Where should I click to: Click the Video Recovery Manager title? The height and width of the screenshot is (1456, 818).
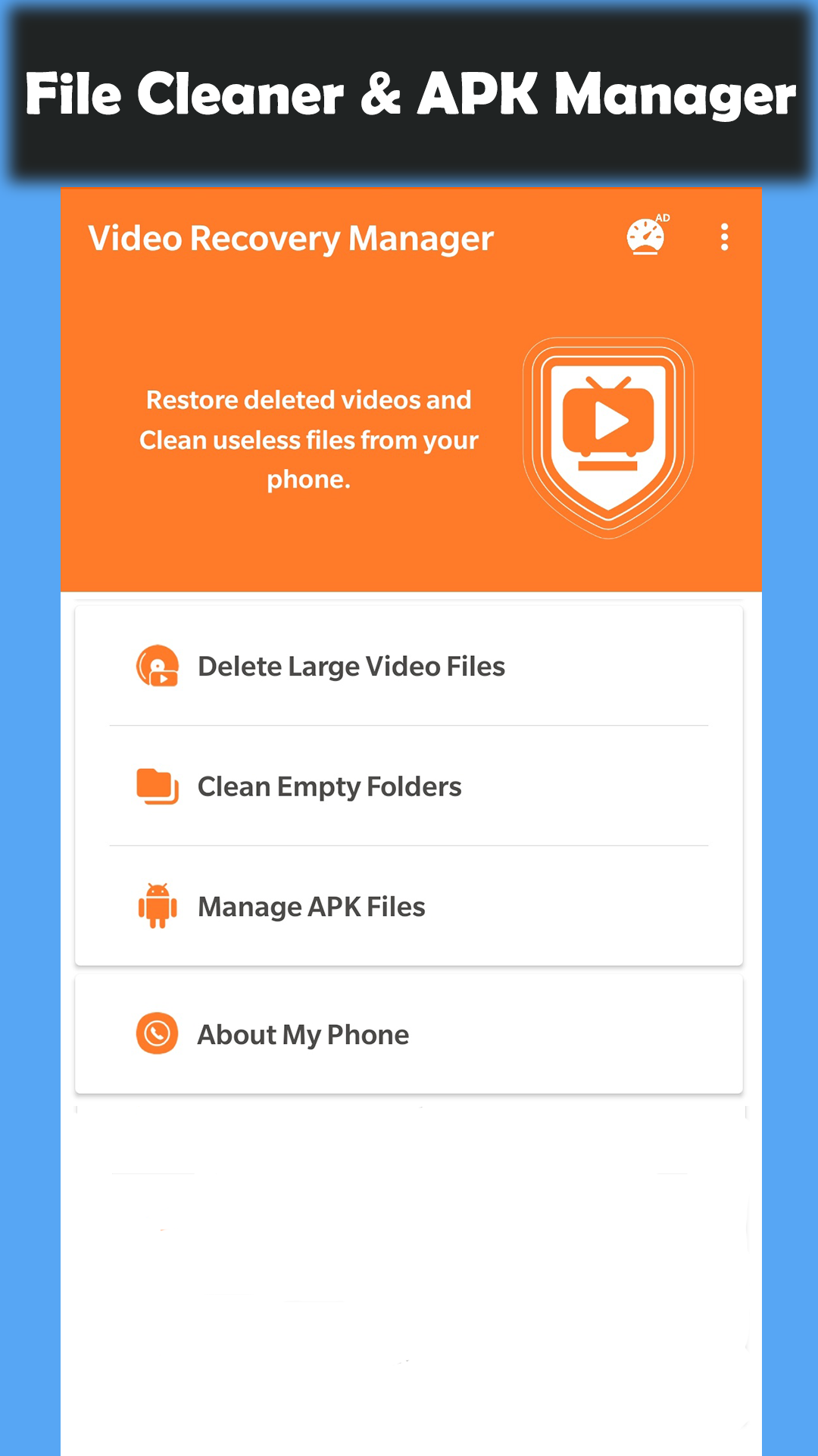tap(292, 238)
